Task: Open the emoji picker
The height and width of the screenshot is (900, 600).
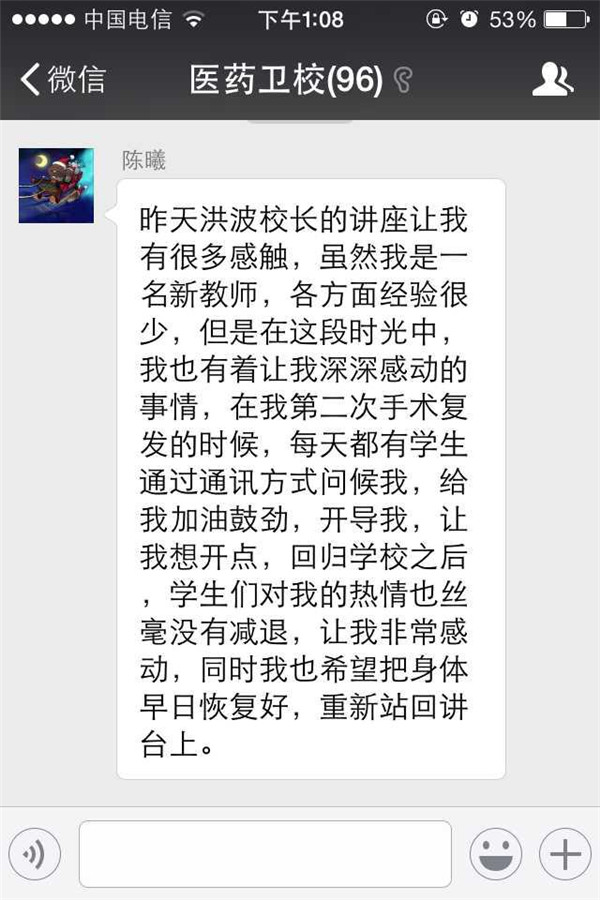Action: [x=496, y=854]
